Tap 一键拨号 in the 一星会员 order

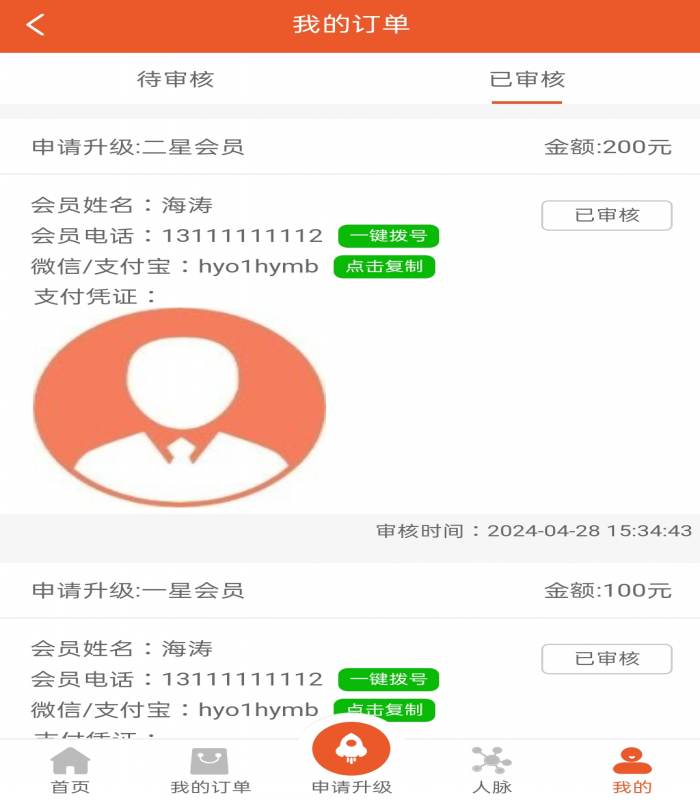coord(388,680)
